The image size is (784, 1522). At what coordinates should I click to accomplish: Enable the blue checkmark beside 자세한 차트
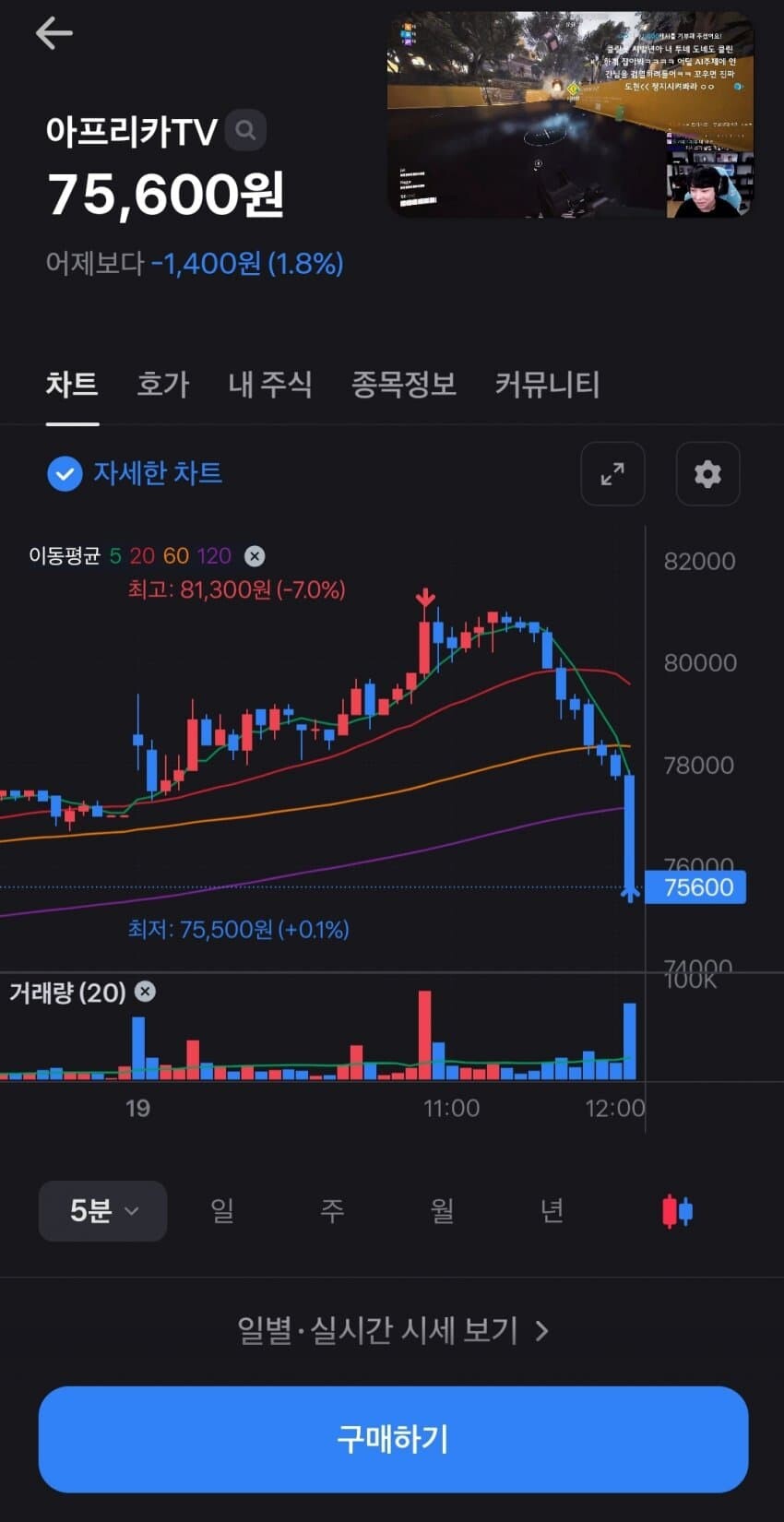tap(65, 474)
